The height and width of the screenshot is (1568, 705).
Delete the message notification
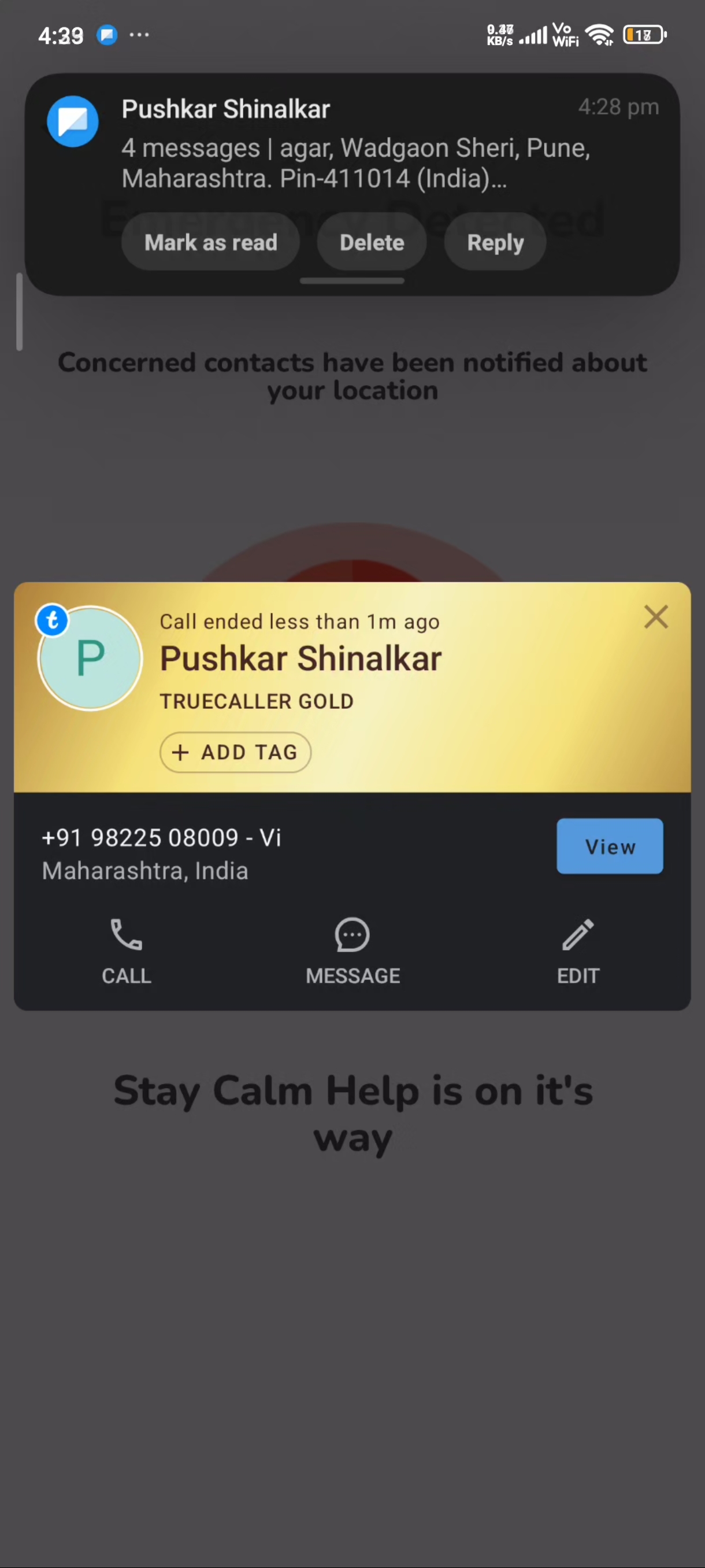click(x=372, y=242)
